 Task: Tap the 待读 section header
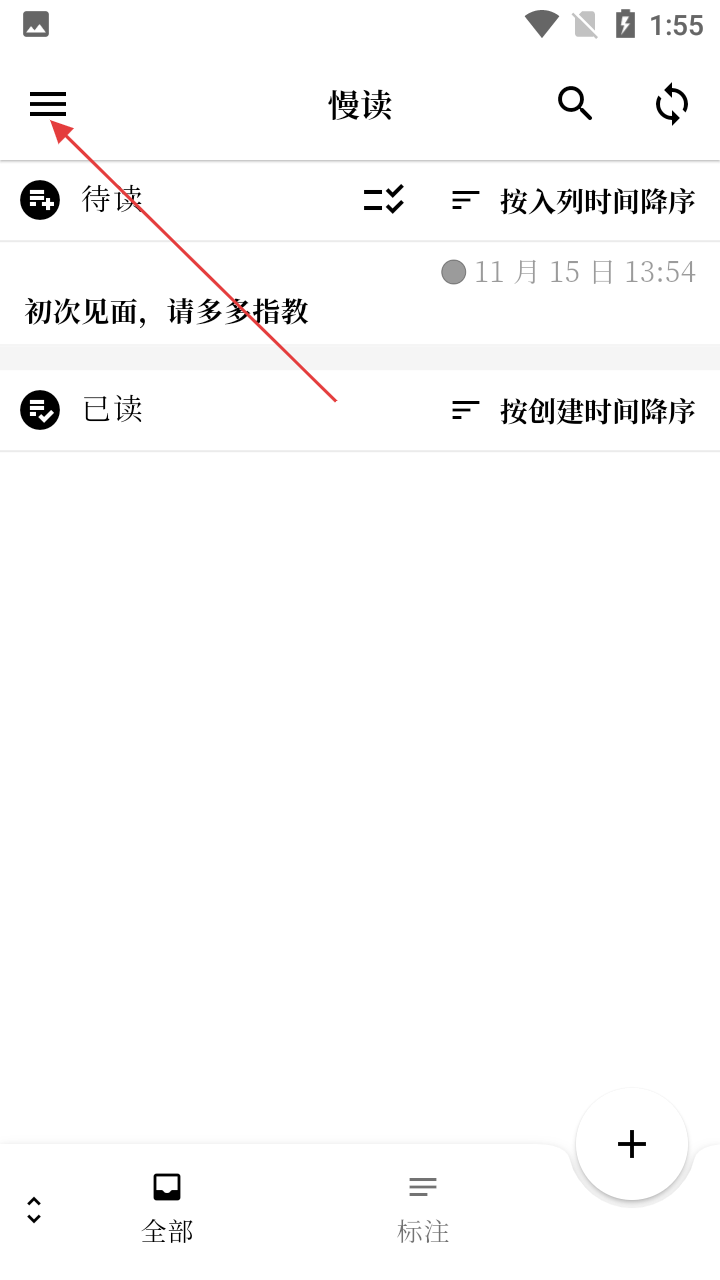point(112,200)
